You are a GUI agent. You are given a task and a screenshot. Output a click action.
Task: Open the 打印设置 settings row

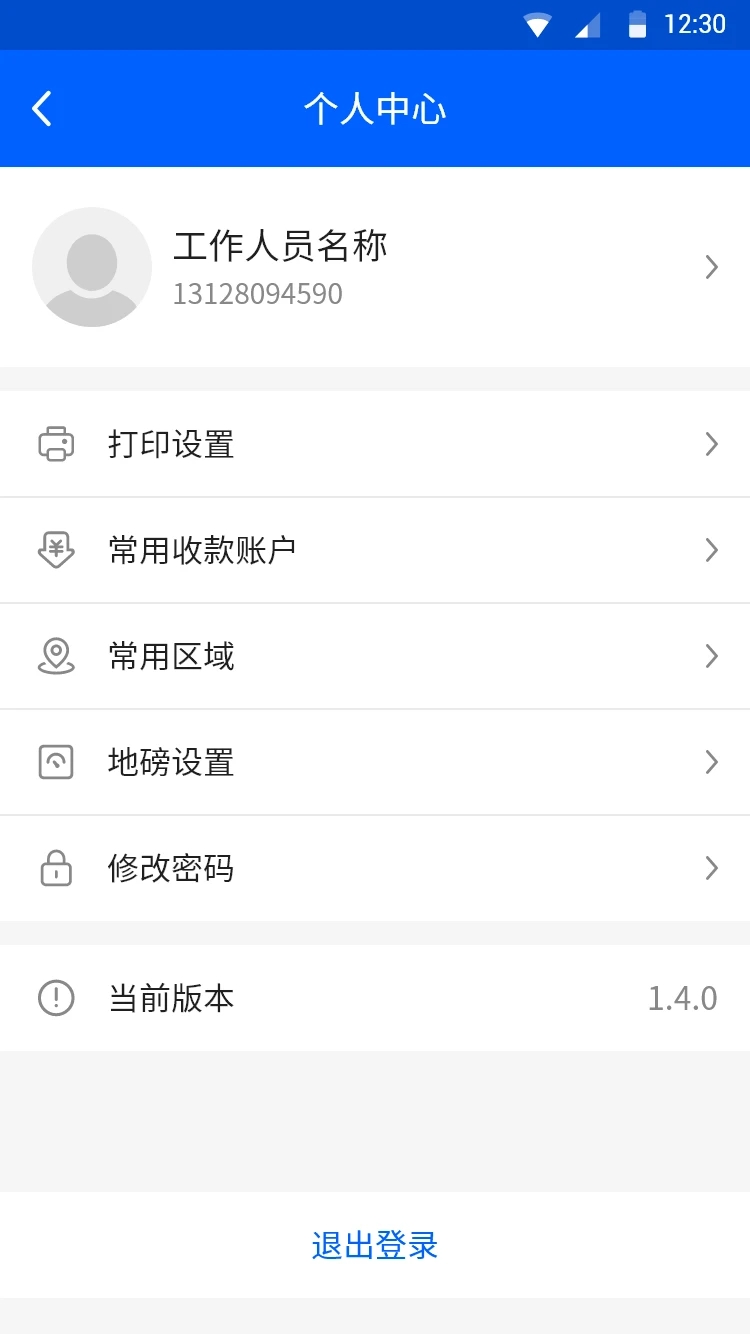point(375,444)
